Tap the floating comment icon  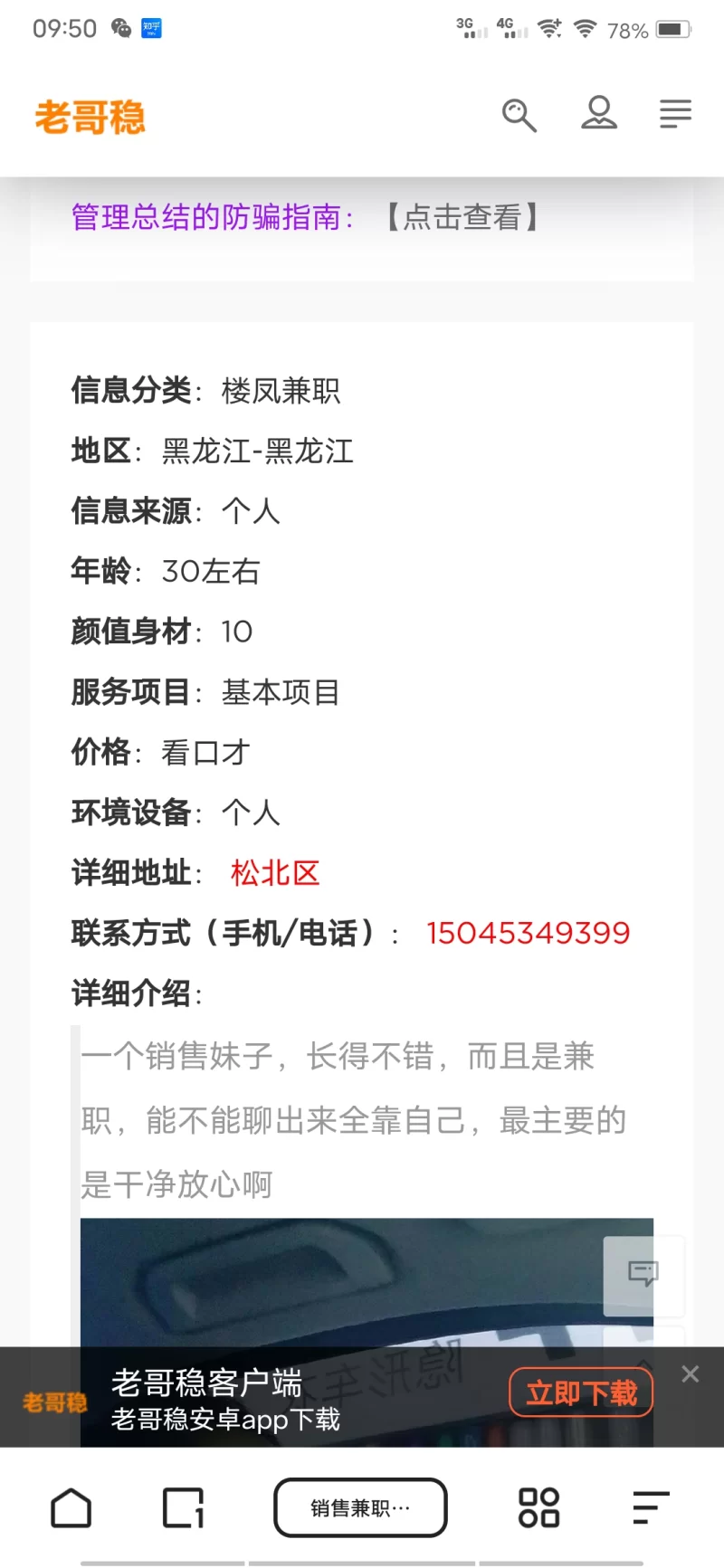(643, 1274)
